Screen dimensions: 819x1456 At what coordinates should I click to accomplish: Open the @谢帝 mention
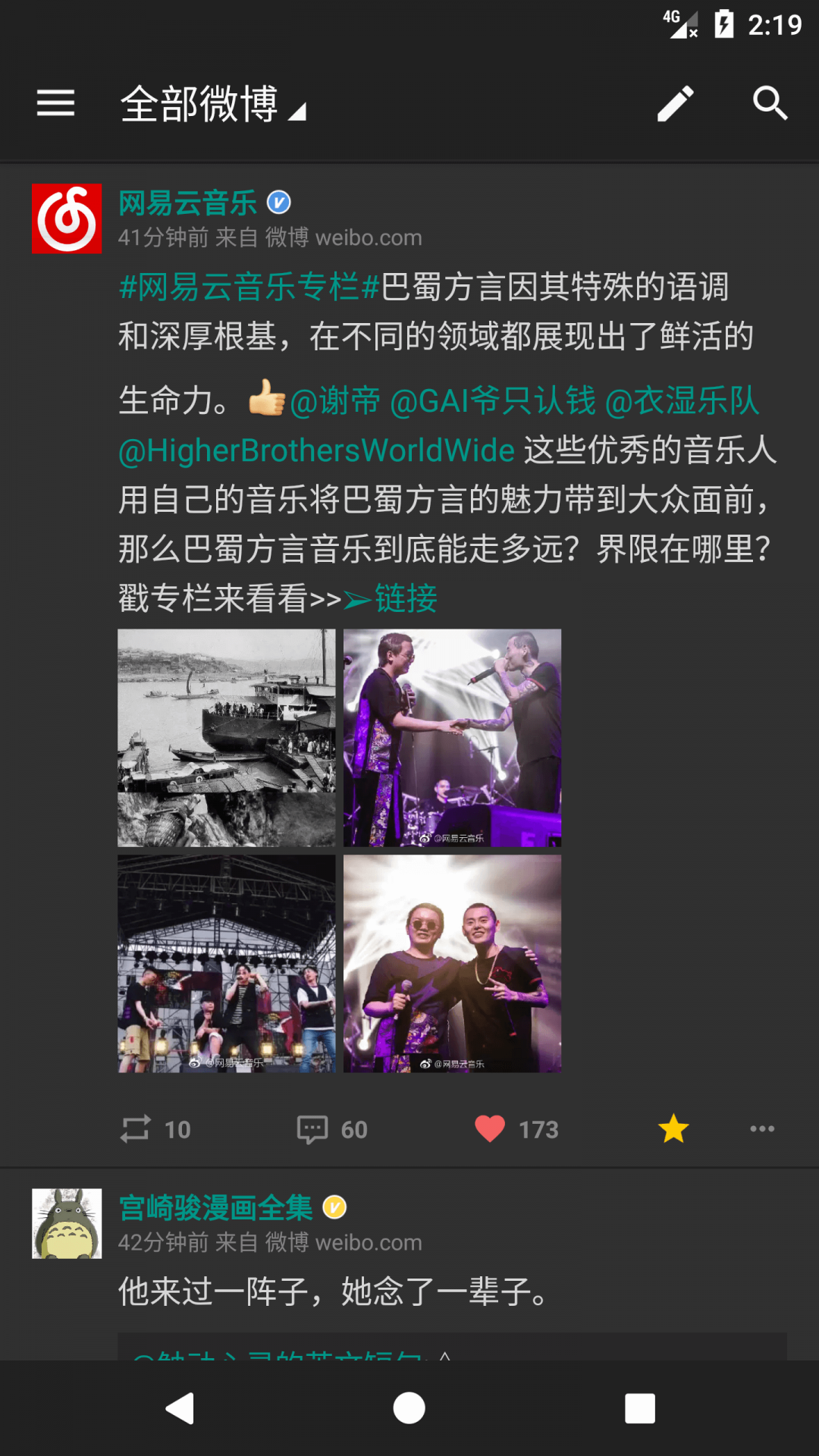334,401
